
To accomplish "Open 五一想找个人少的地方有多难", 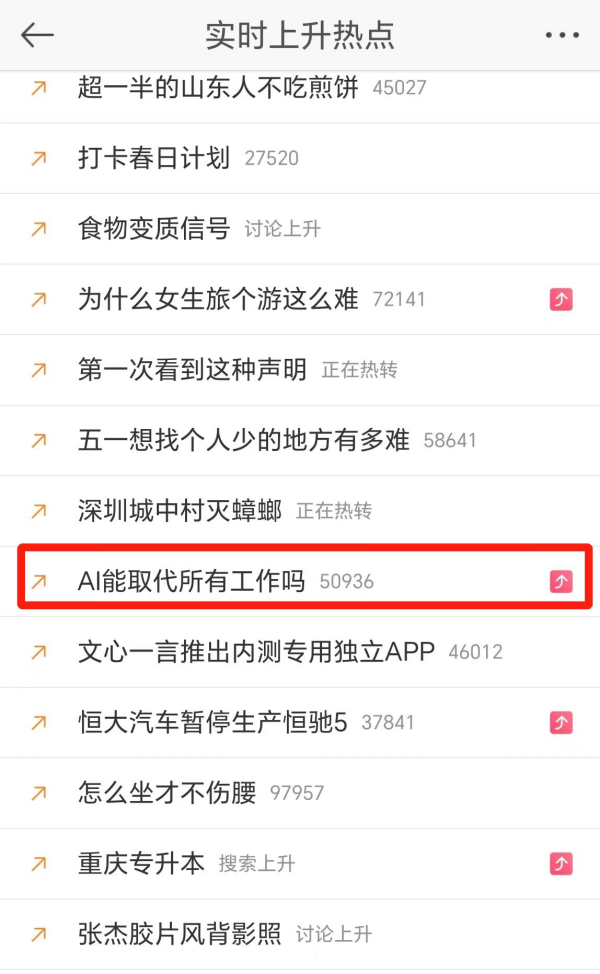I will [244, 440].
